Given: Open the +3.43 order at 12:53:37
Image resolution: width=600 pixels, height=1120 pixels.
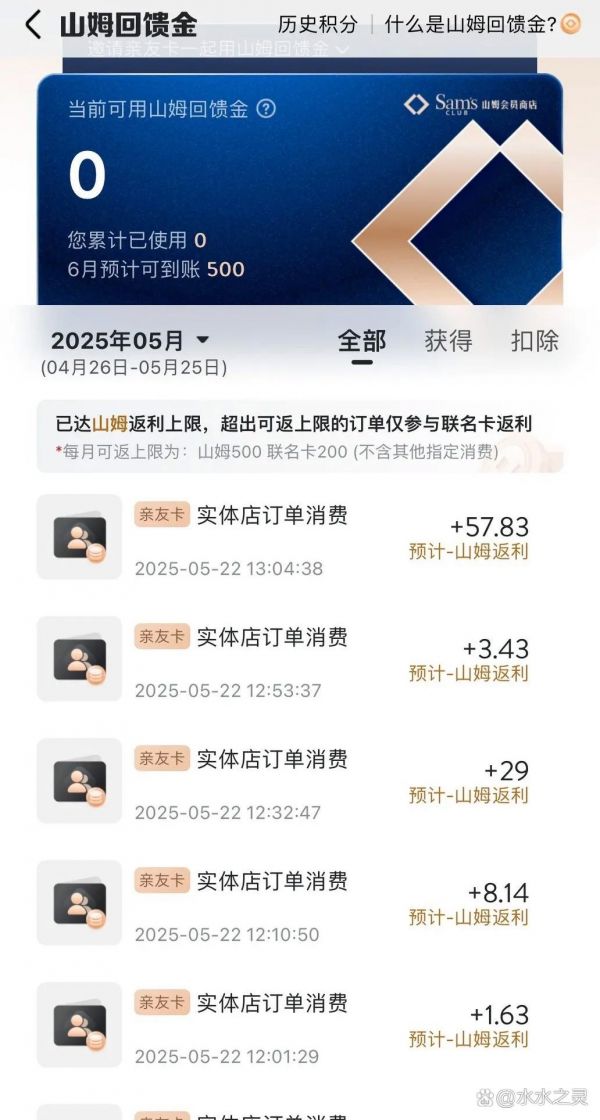Looking at the screenshot, I should pos(300,659).
